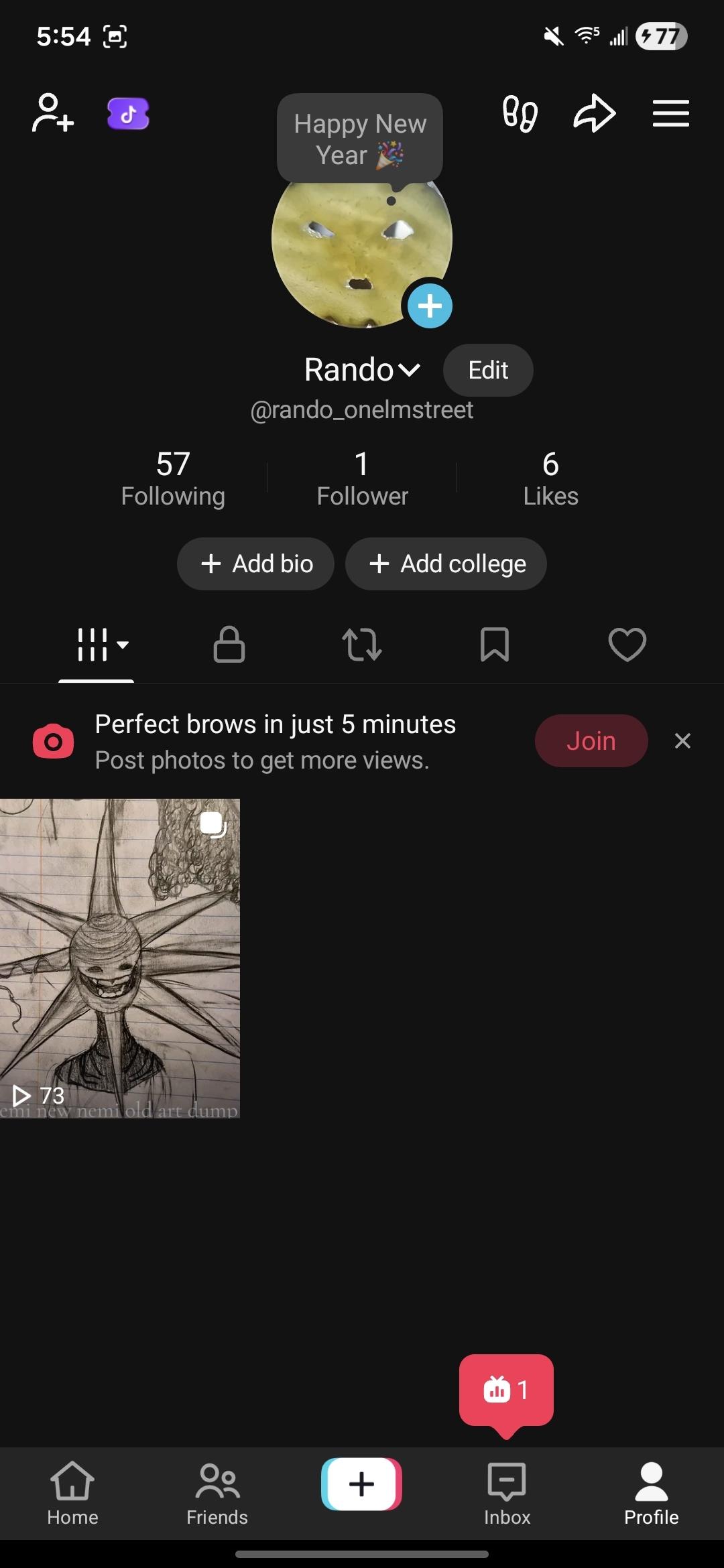
Task: View the 57 Following list
Action: (x=173, y=478)
